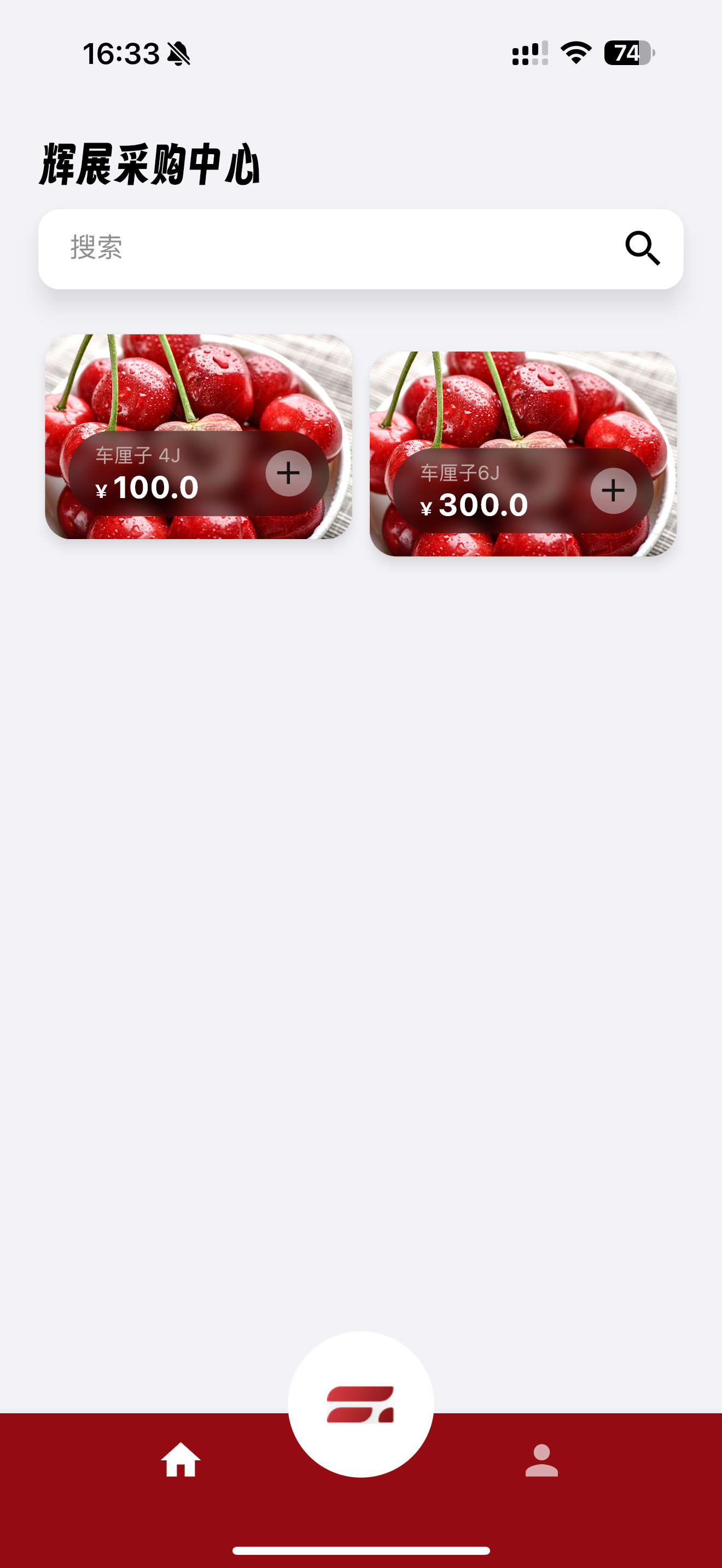Open the 车厘子6J product card
This screenshot has width=722, height=1568.
coord(523,401)
